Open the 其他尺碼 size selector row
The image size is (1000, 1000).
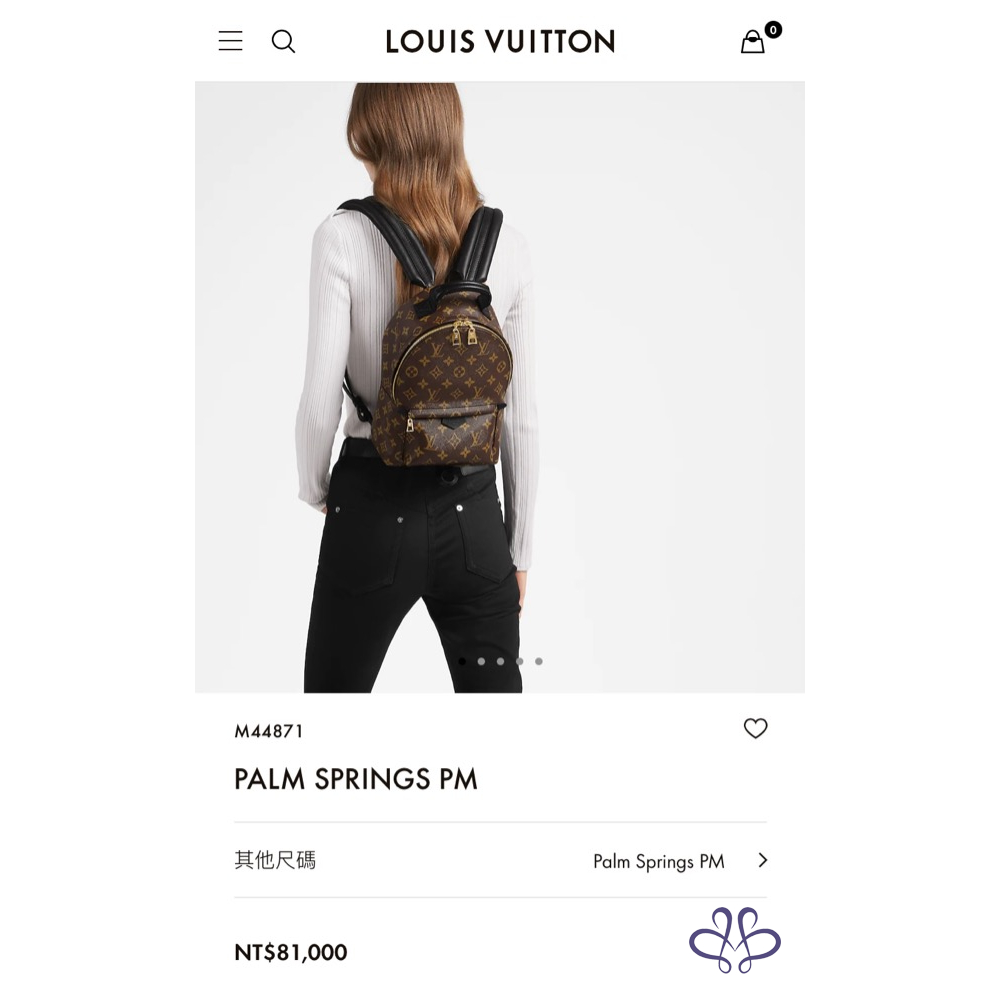tap(500, 861)
